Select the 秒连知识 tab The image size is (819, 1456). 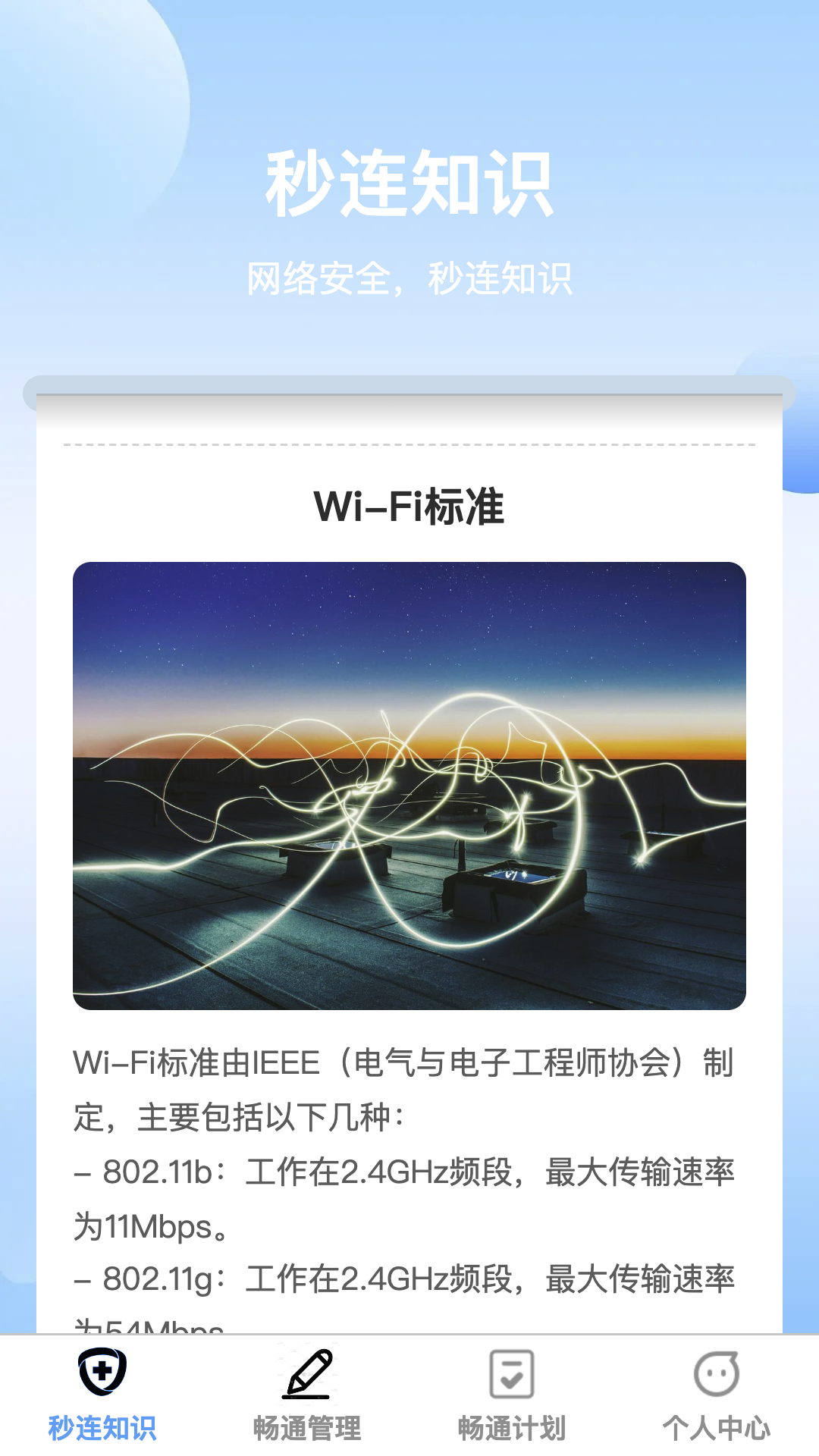tap(102, 1395)
